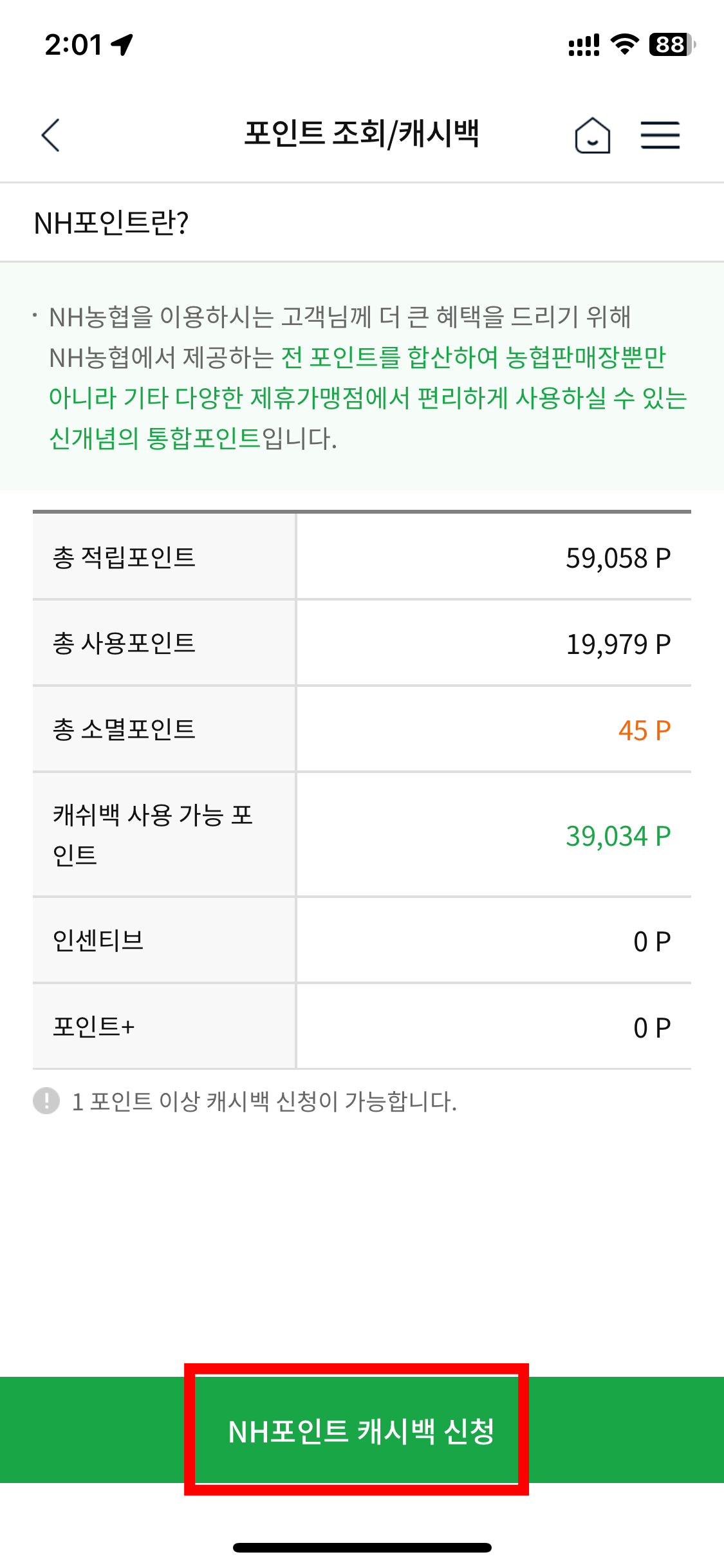Expand the 총 소멸포인트 details
The image size is (724, 1568).
pos(362,728)
